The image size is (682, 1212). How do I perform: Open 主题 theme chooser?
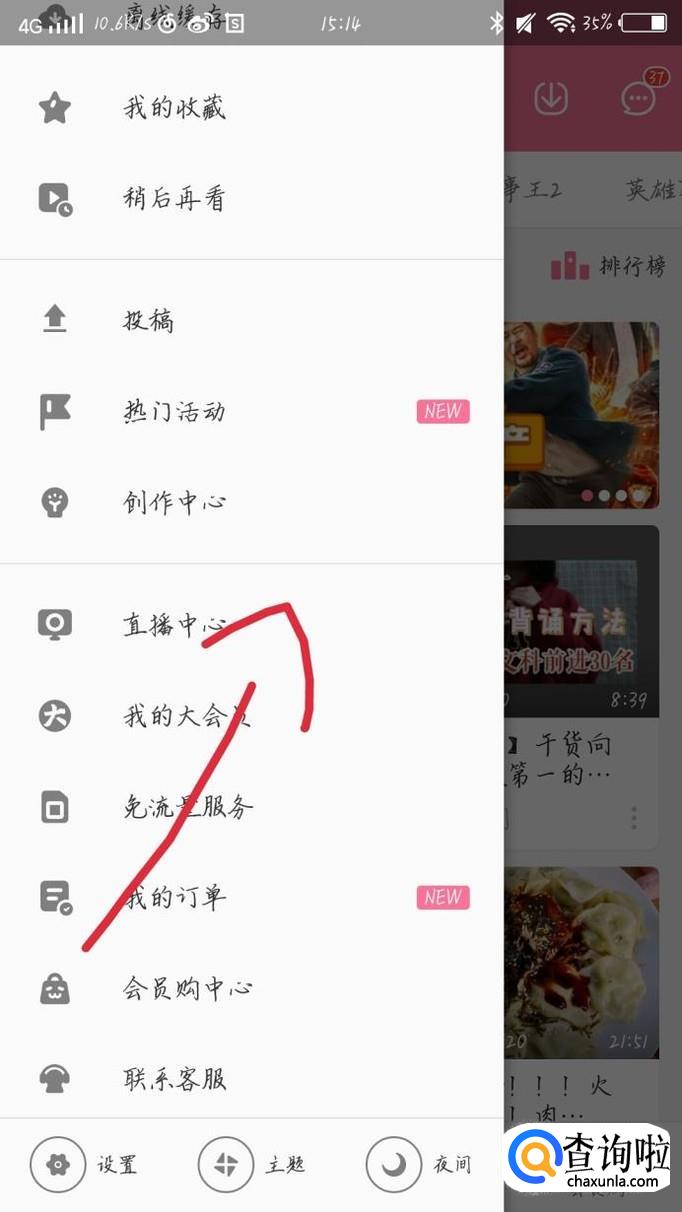[x=252, y=1164]
